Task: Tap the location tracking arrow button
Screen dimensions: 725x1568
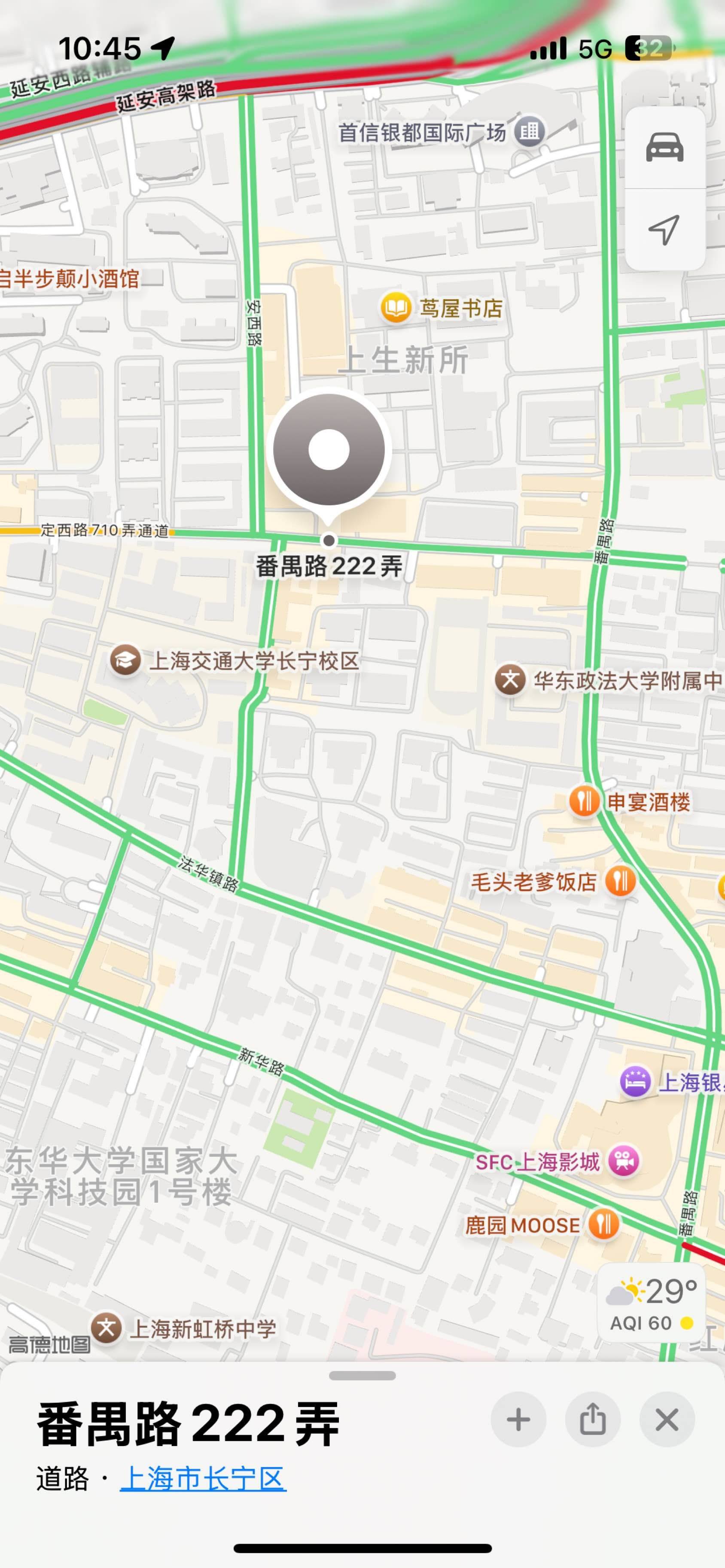Action: pos(665,230)
